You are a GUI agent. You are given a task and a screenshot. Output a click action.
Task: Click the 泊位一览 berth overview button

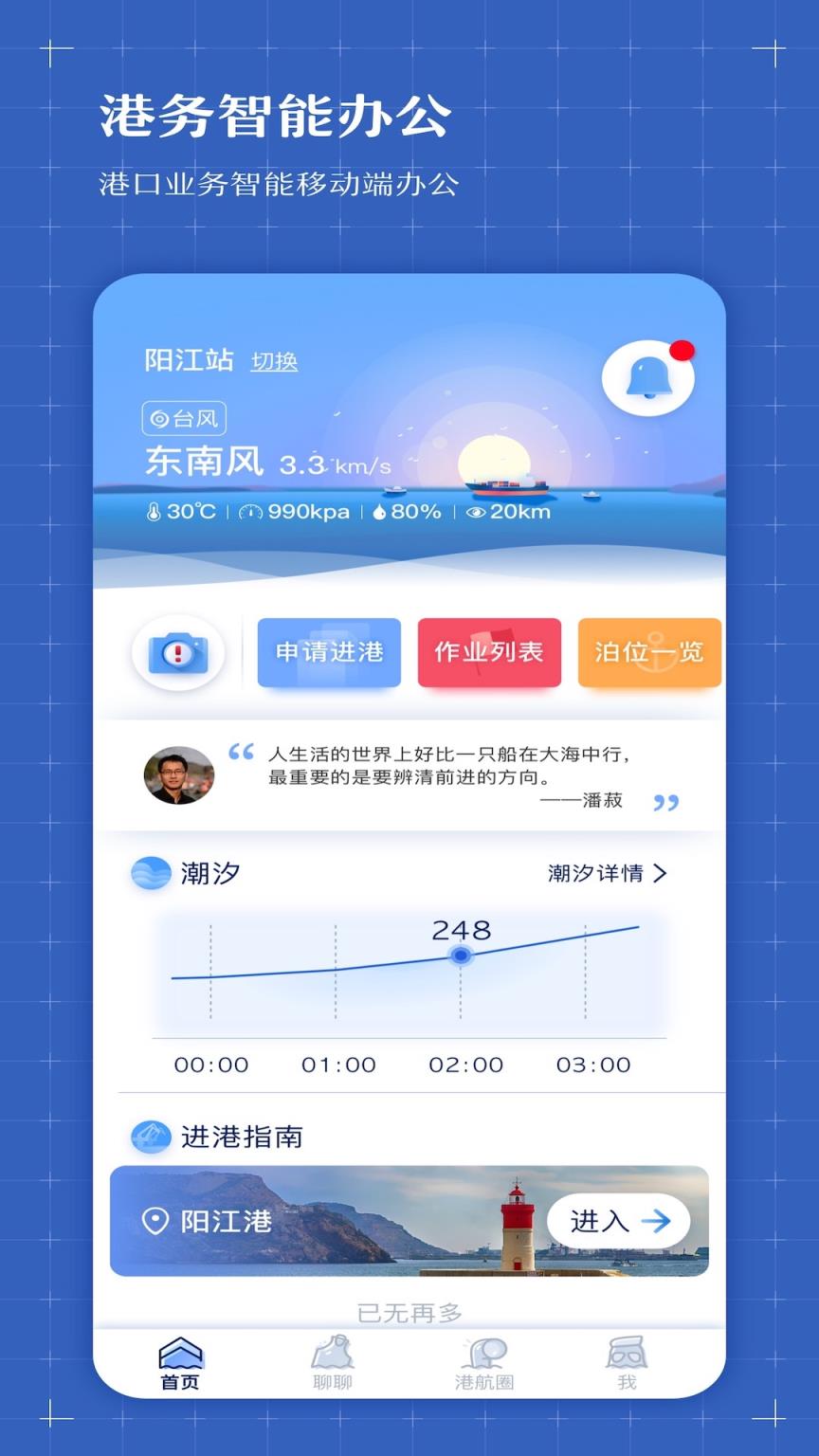[x=649, y=652]
